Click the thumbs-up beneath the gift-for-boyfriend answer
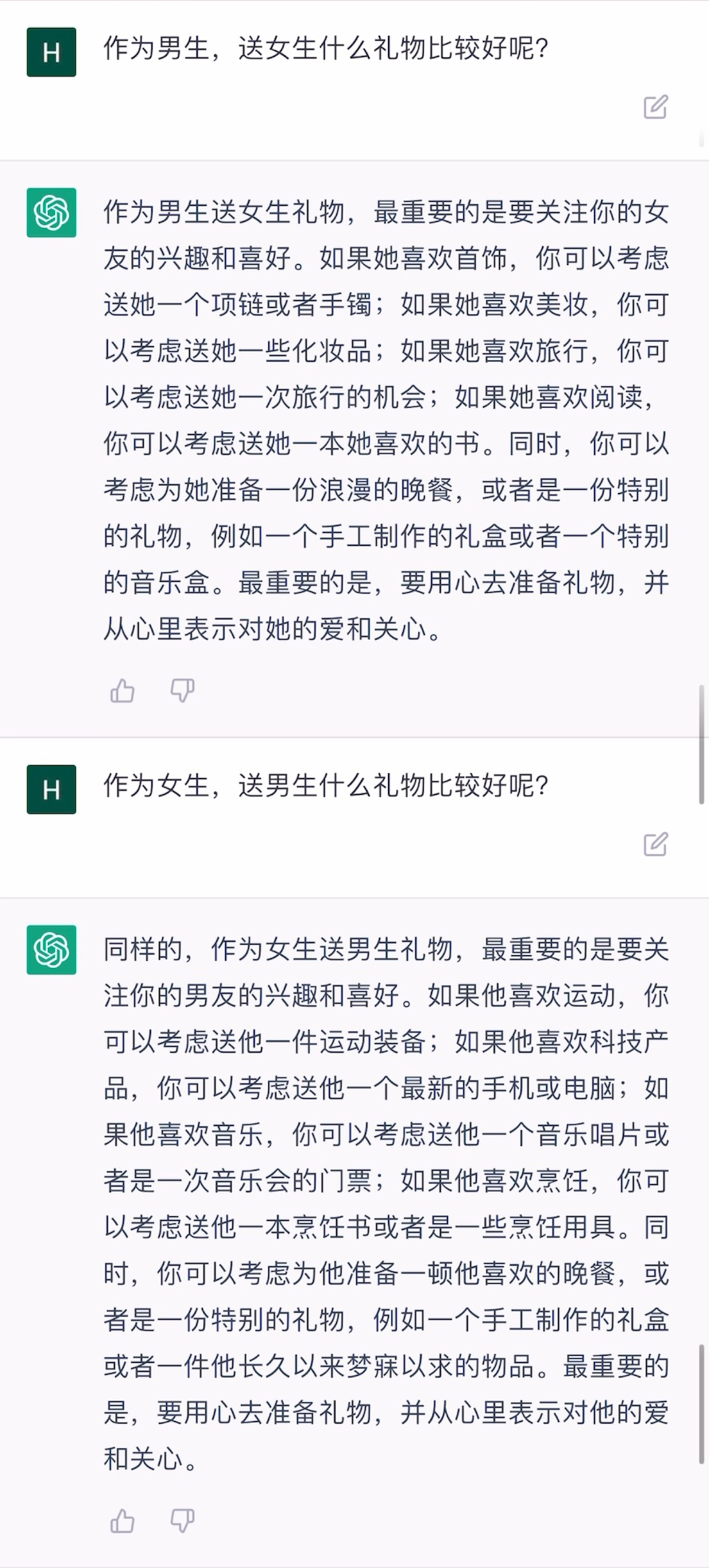 point(122,1521)
